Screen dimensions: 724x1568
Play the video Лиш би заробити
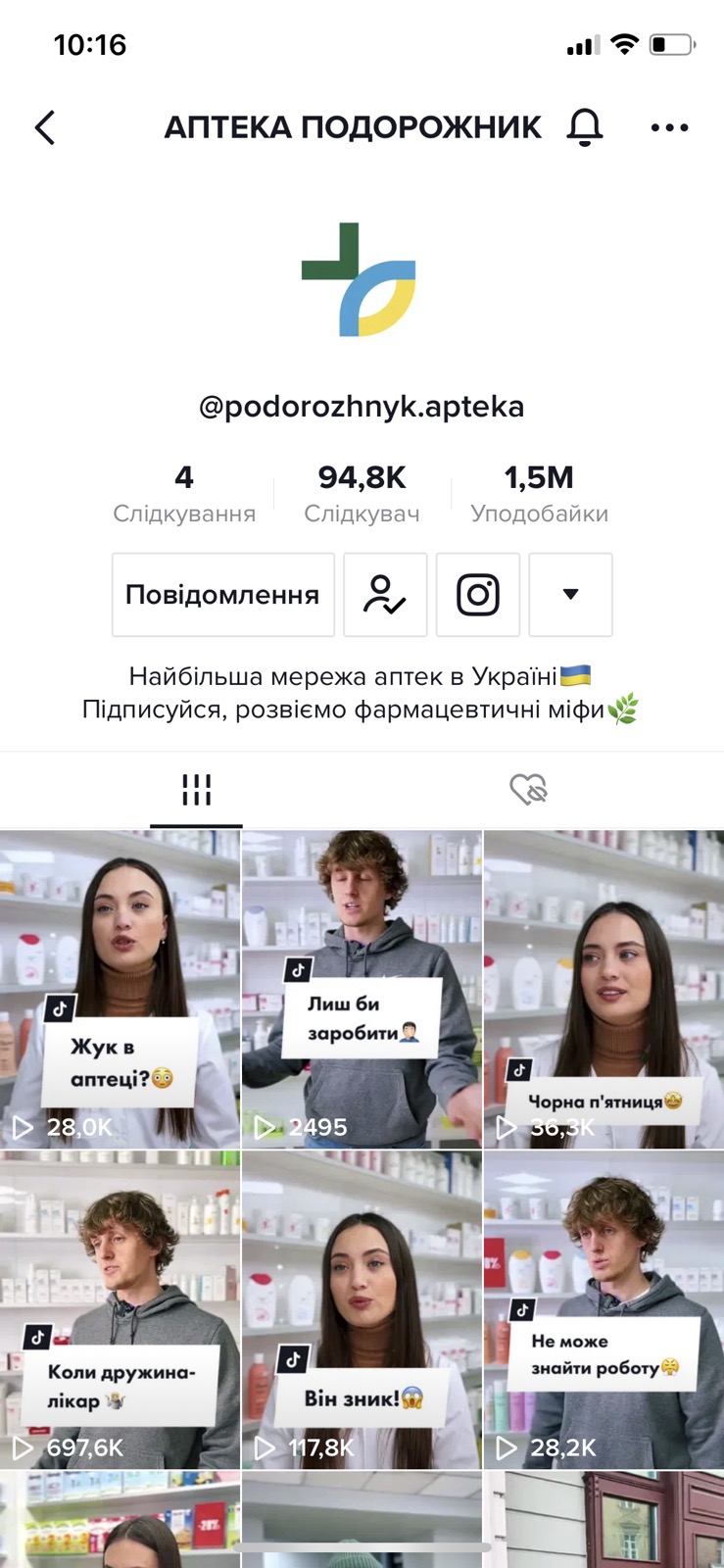pos(362,990)
